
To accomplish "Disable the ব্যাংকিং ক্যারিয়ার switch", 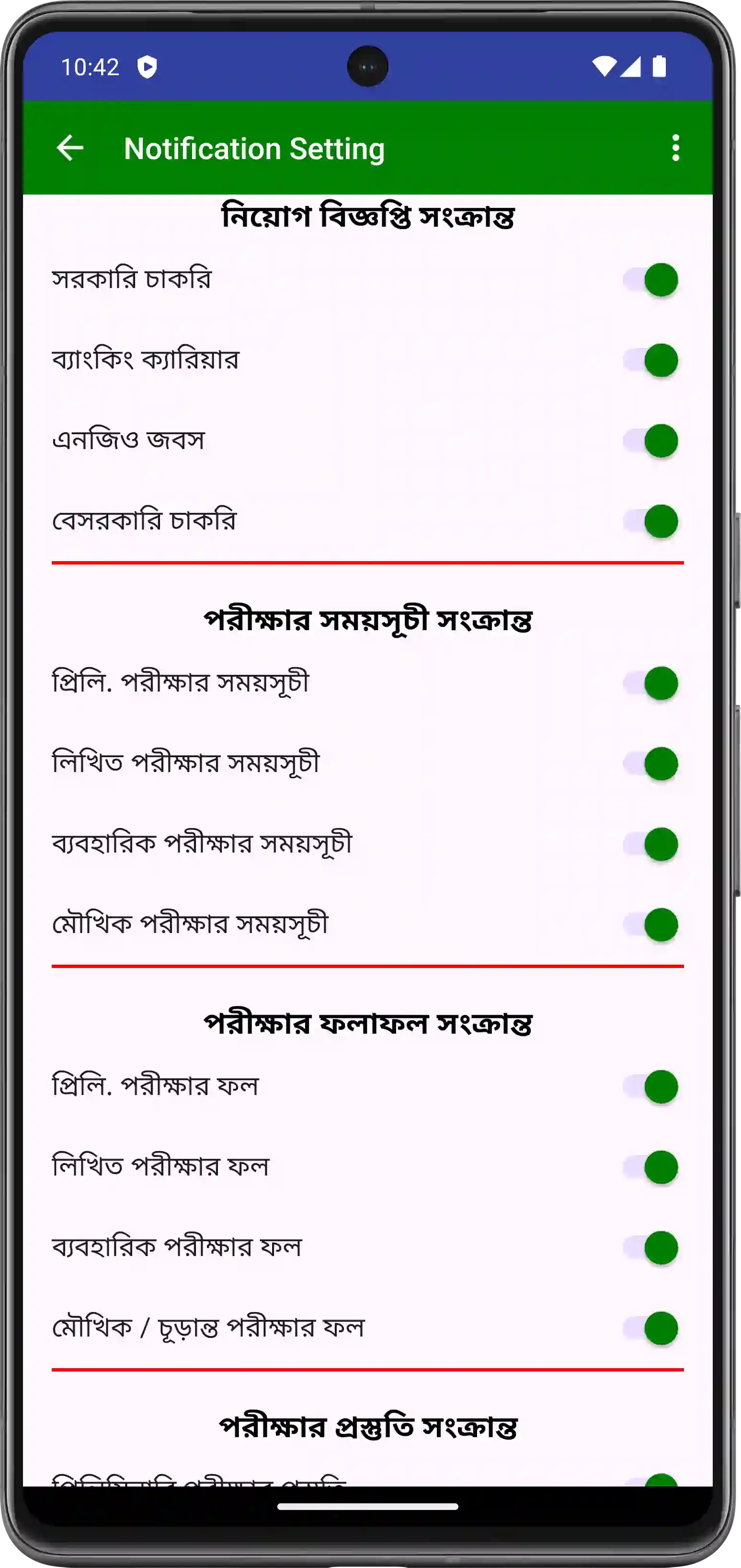I will click(650, 360).
